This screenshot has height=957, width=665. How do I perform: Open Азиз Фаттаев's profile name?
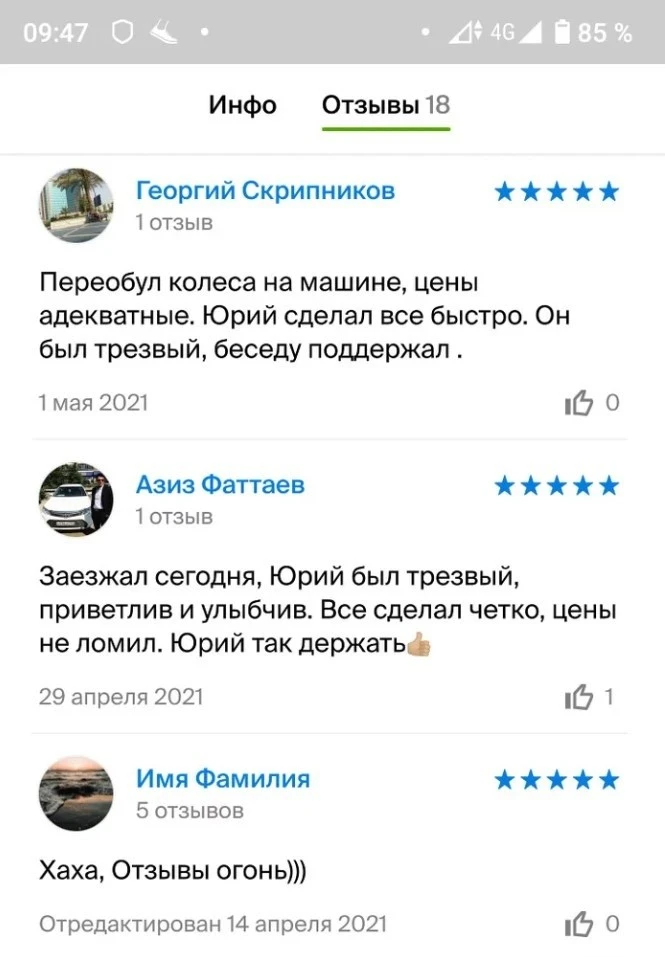(220, 485)
